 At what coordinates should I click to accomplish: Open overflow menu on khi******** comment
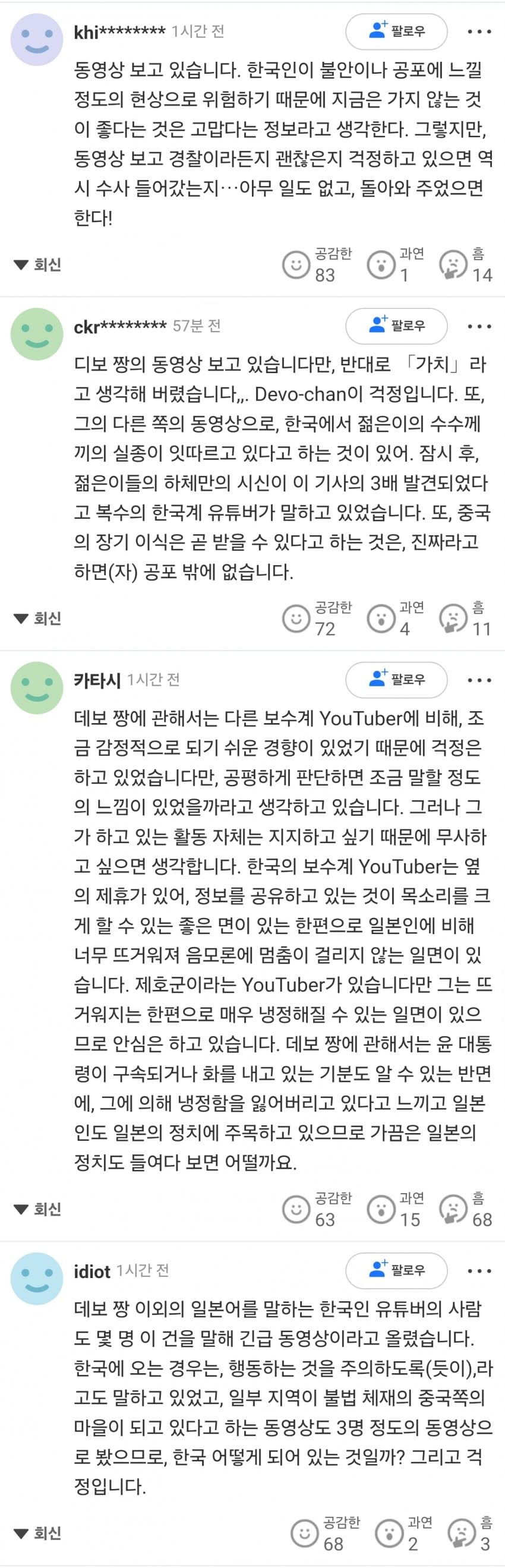pos(479,31)
